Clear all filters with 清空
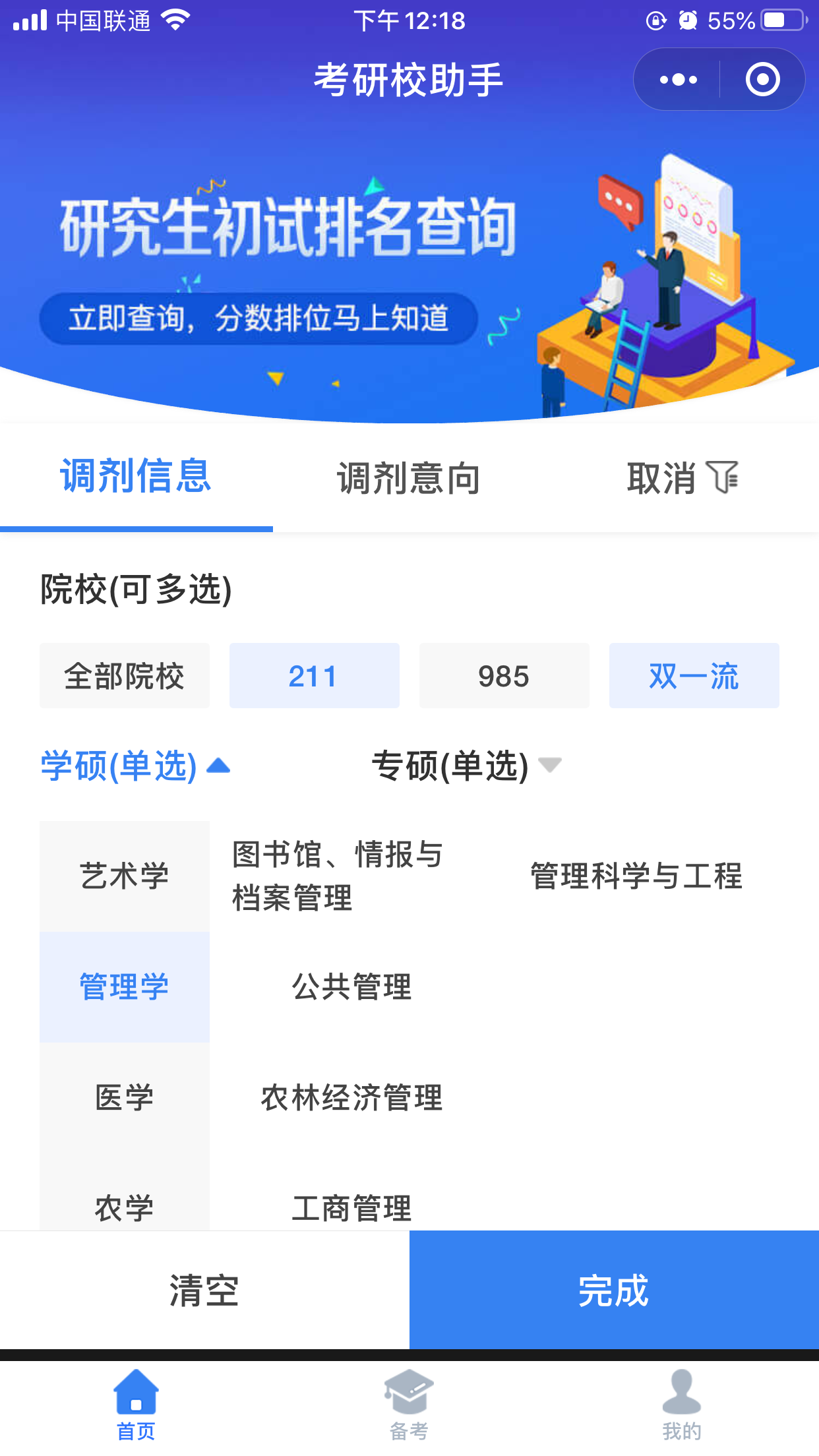This screenshot has height=1456, width=819. [204, 1290]
